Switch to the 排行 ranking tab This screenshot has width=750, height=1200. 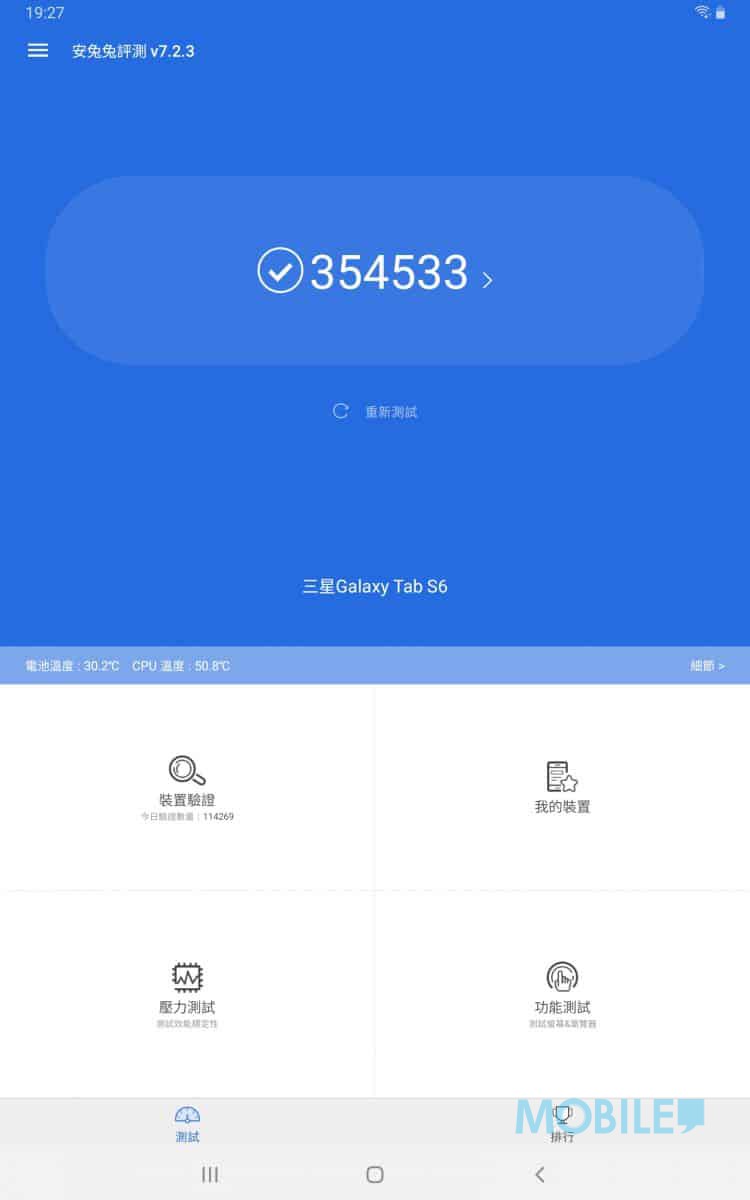pyautogui.click(x=562, y=1124)
